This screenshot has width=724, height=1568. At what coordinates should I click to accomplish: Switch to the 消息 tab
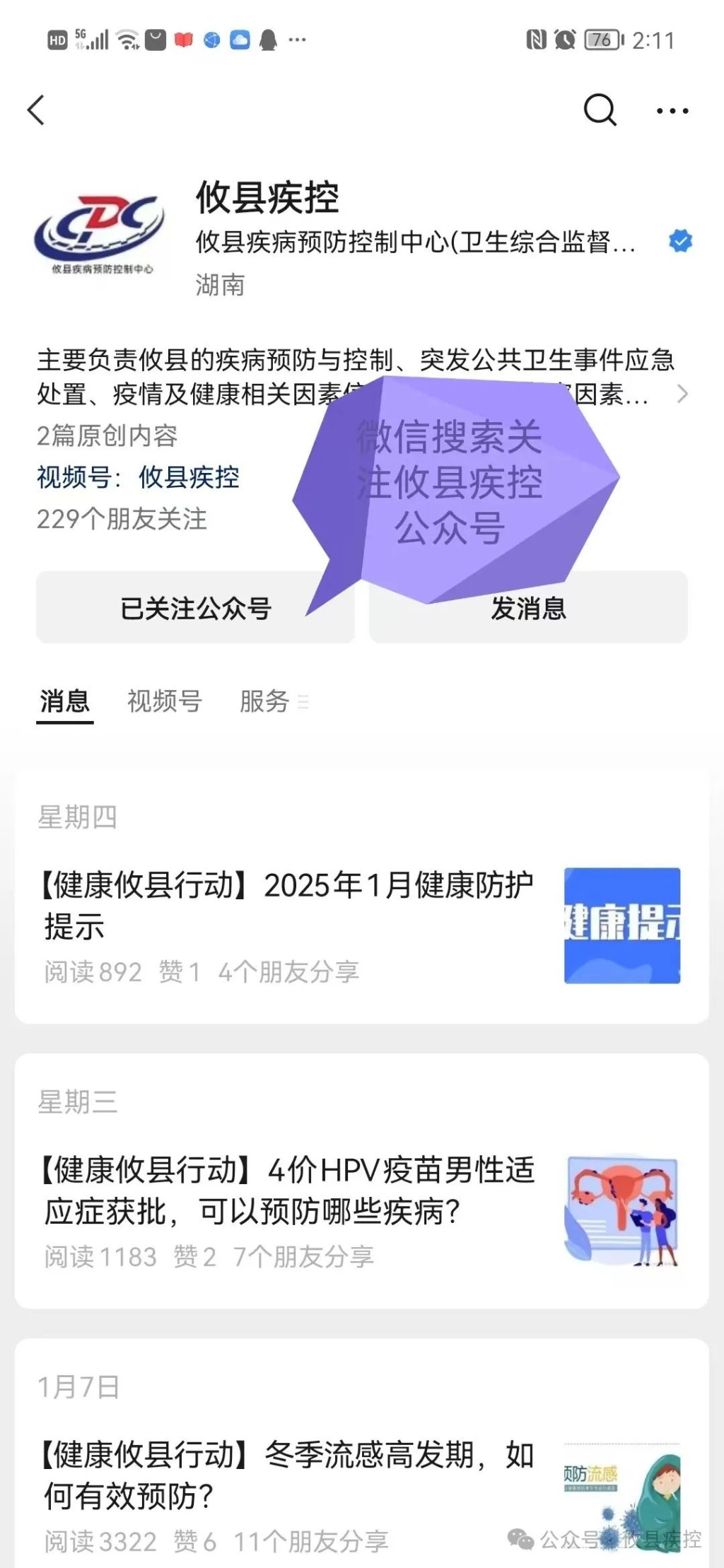coord(64,701)
